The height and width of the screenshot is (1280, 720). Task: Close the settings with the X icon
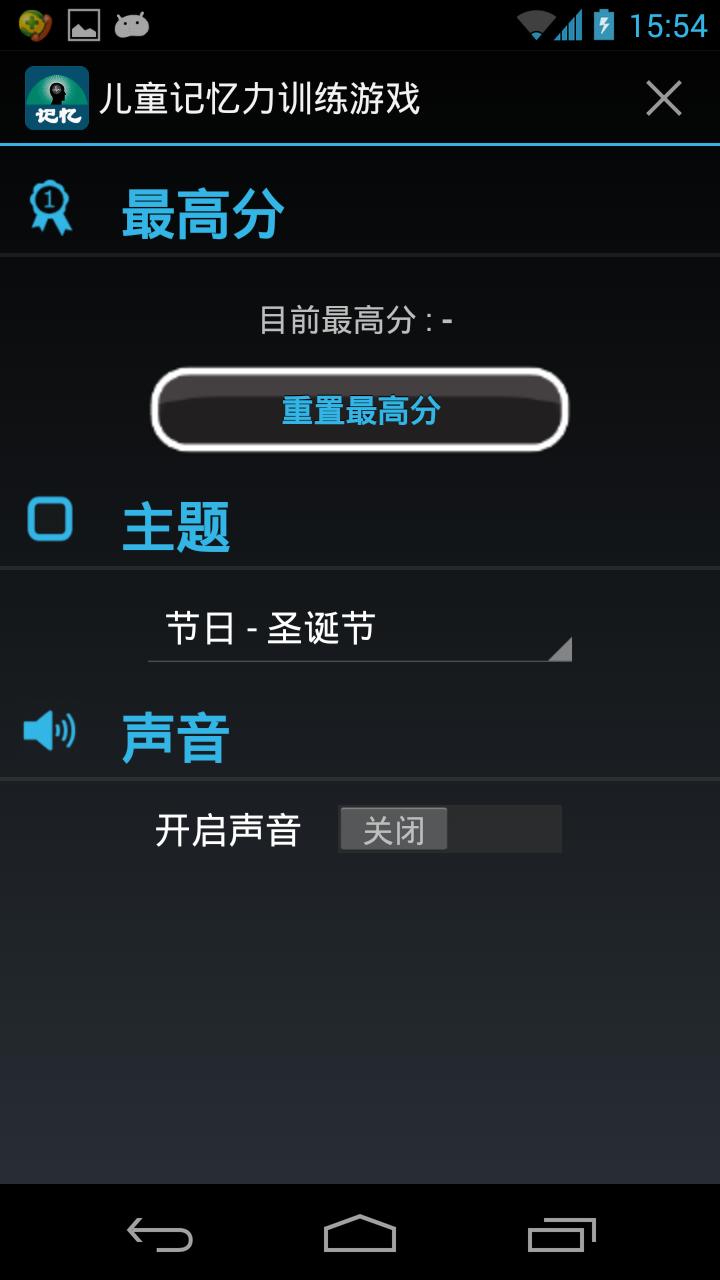[x=663, y=99]
